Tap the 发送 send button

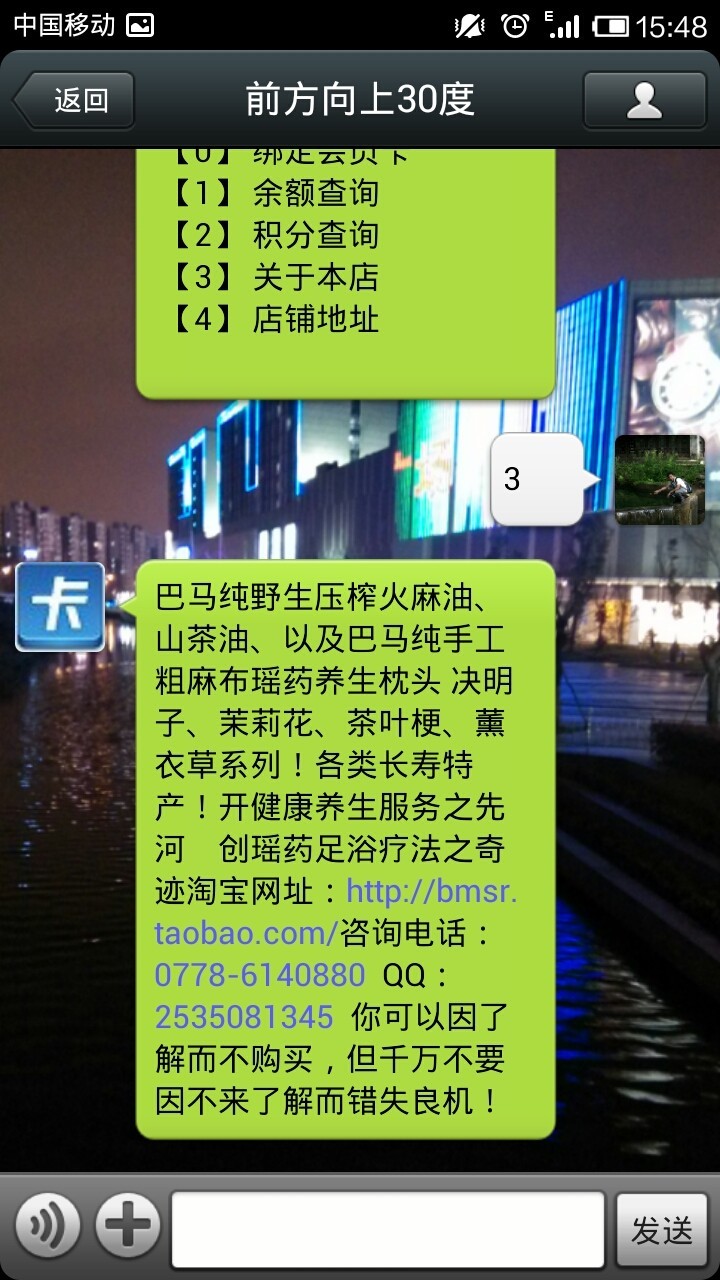[x=661, y=1229]
